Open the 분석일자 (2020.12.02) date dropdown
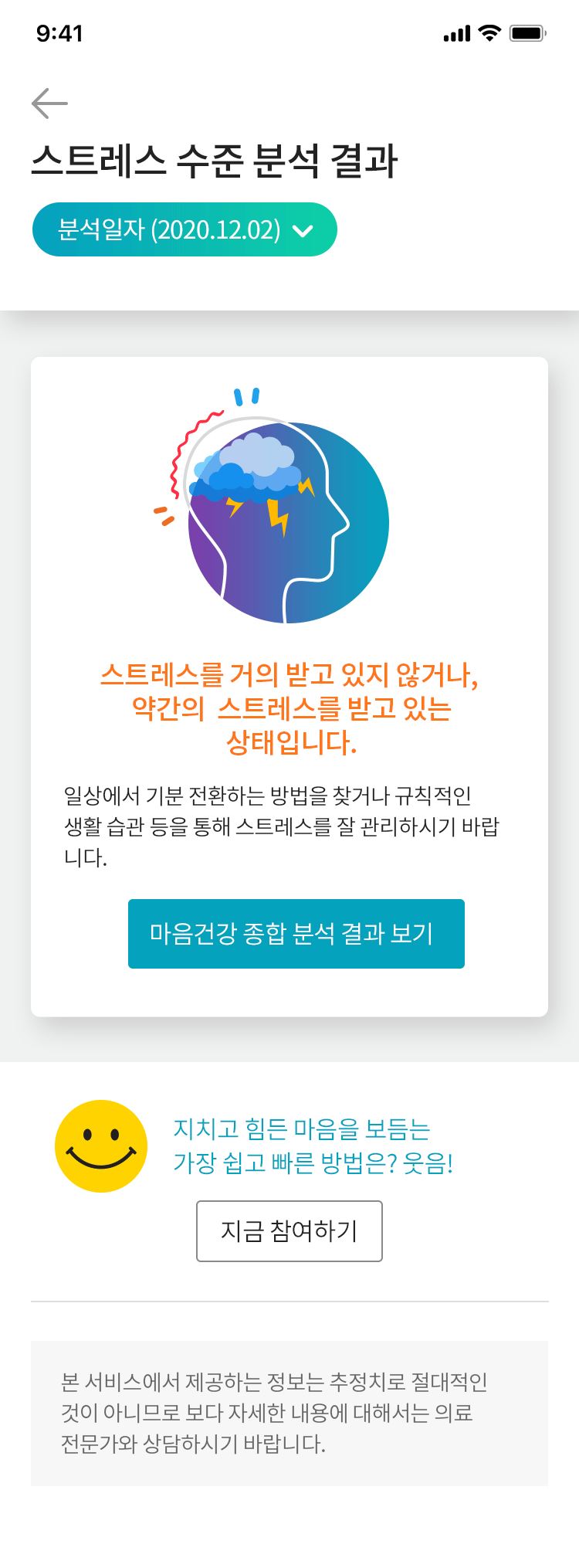 coord(185,229)
